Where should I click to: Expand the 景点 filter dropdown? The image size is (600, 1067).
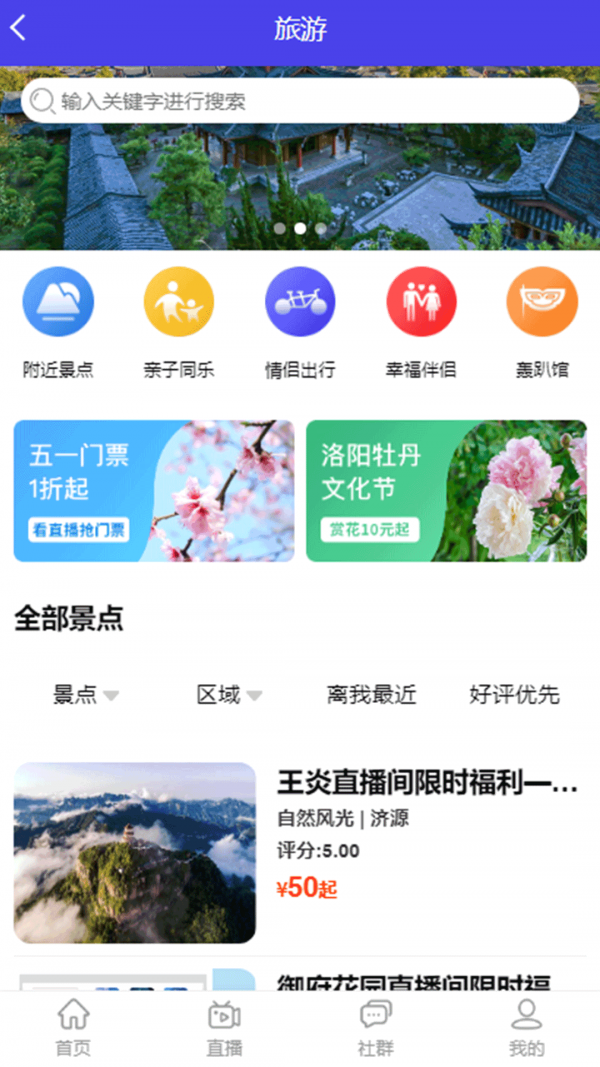click(x=85, y=695)
